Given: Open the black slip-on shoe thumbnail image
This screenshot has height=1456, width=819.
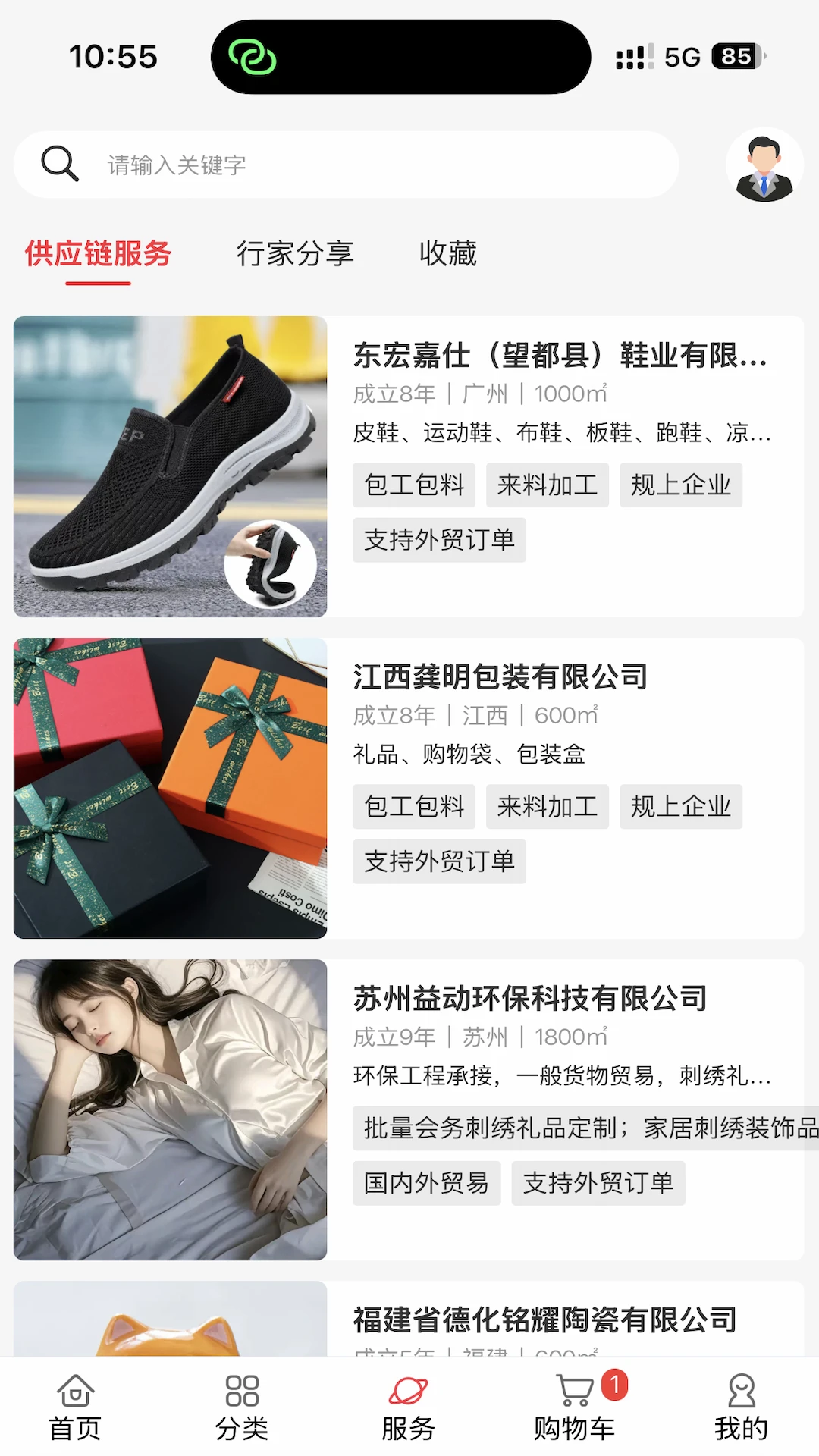Looking at the screenshot, I should 170,466.
